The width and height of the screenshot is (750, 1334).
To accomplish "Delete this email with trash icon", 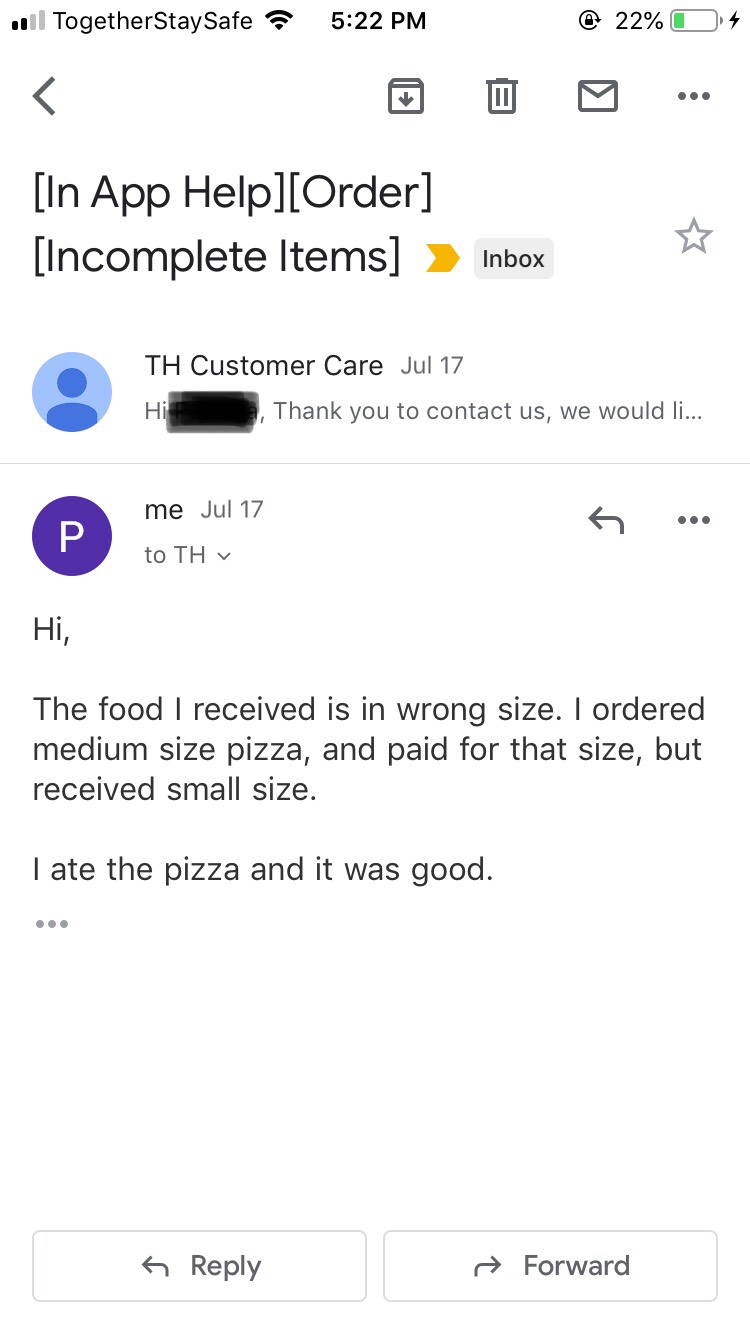I will tap(501, 96).
